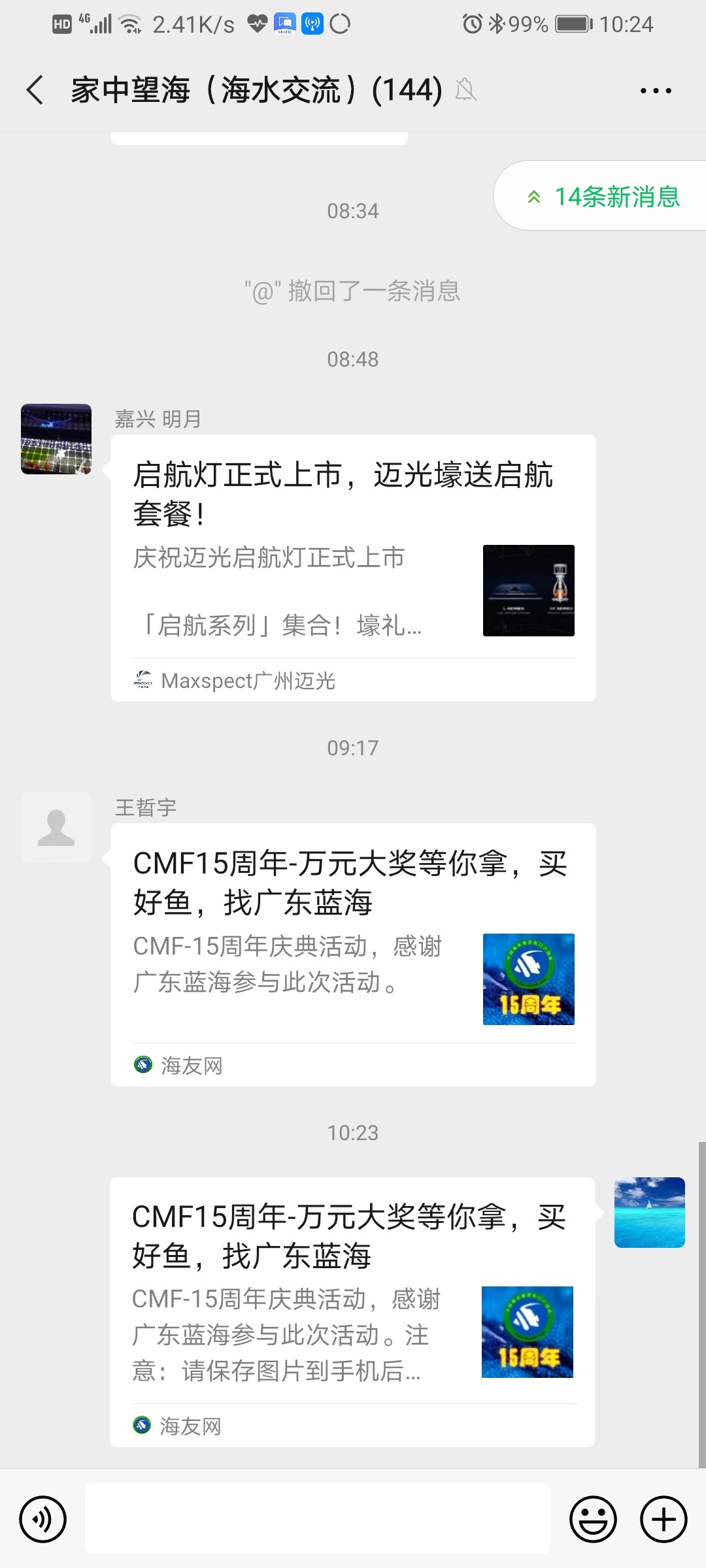
Task: Switch to voice message input
Action: [43, 1519]
